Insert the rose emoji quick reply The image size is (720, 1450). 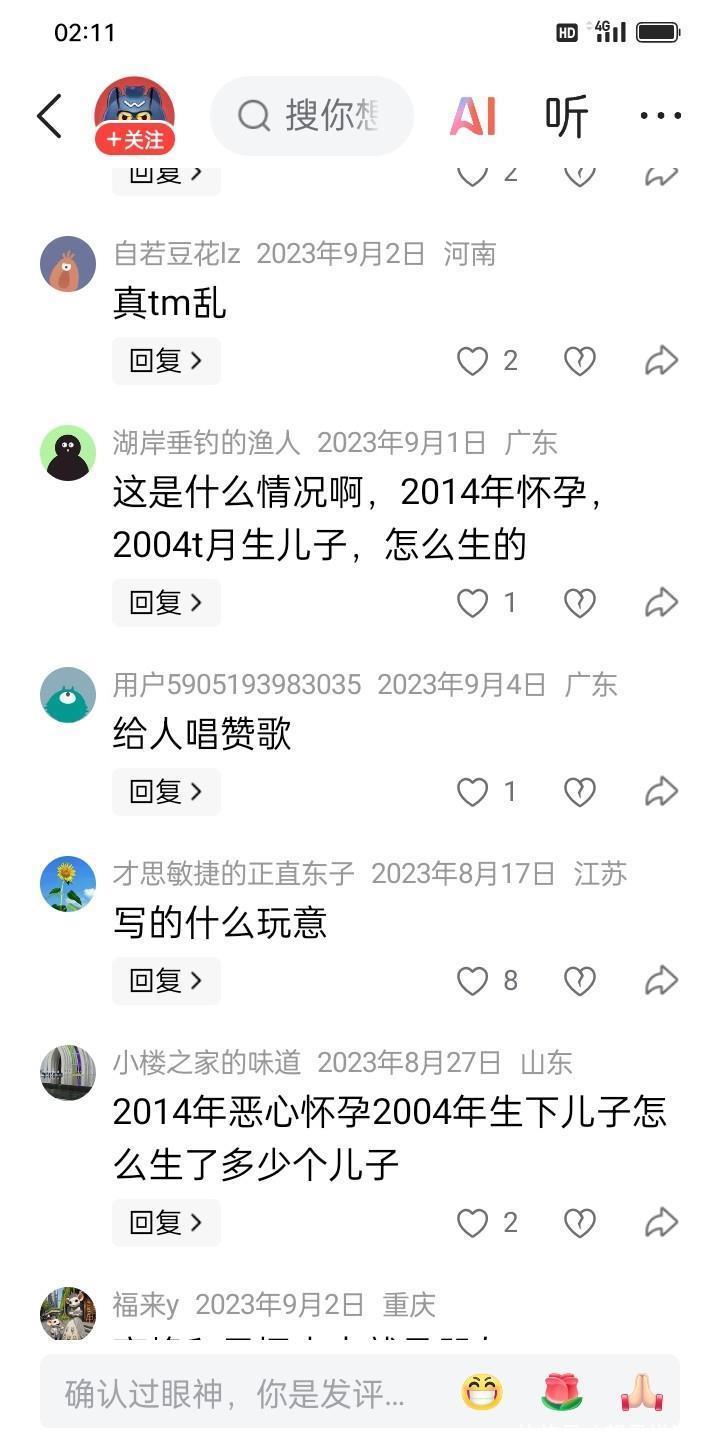562,1393
